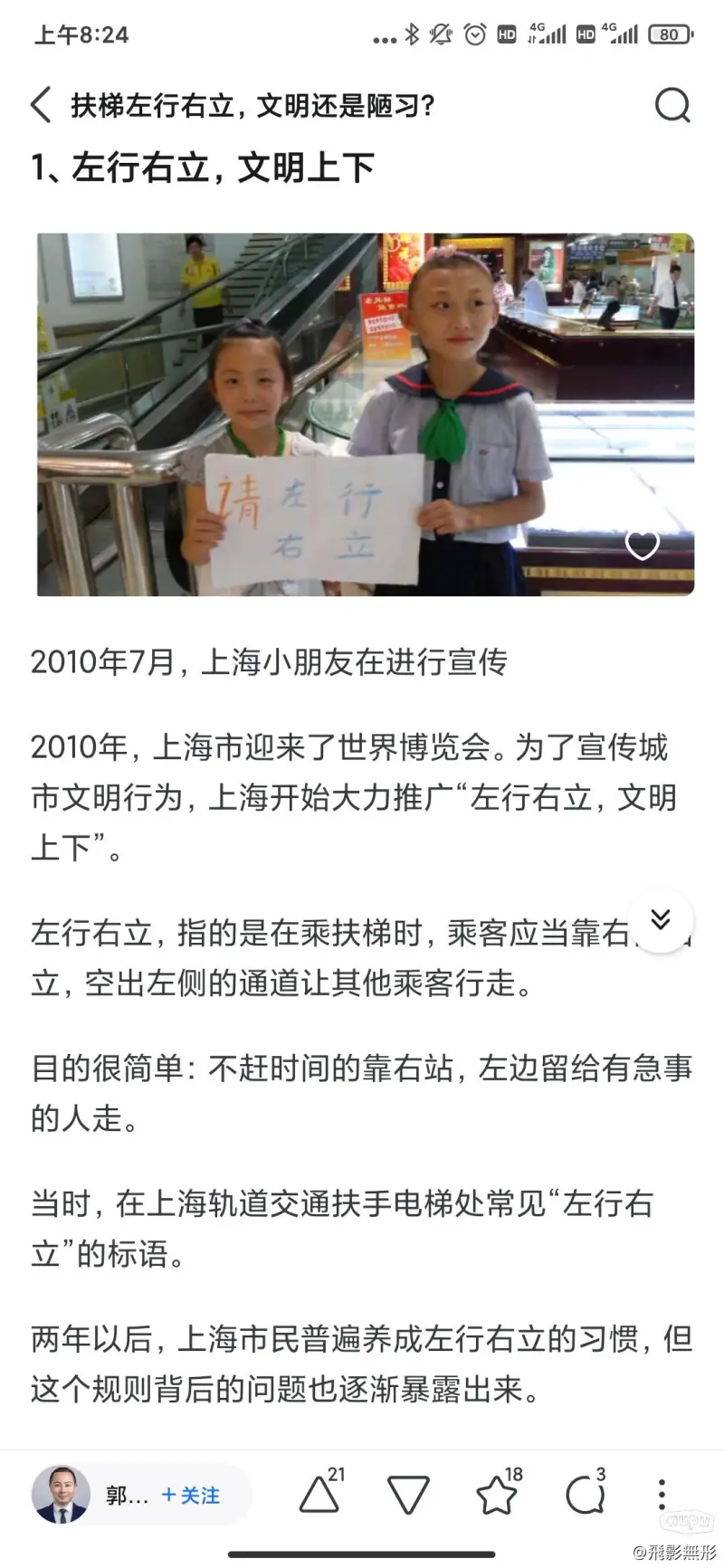Open the more options menu
Viewport: 724px width, 1568px height.
pyautogui.click(x=662, y=1496)
